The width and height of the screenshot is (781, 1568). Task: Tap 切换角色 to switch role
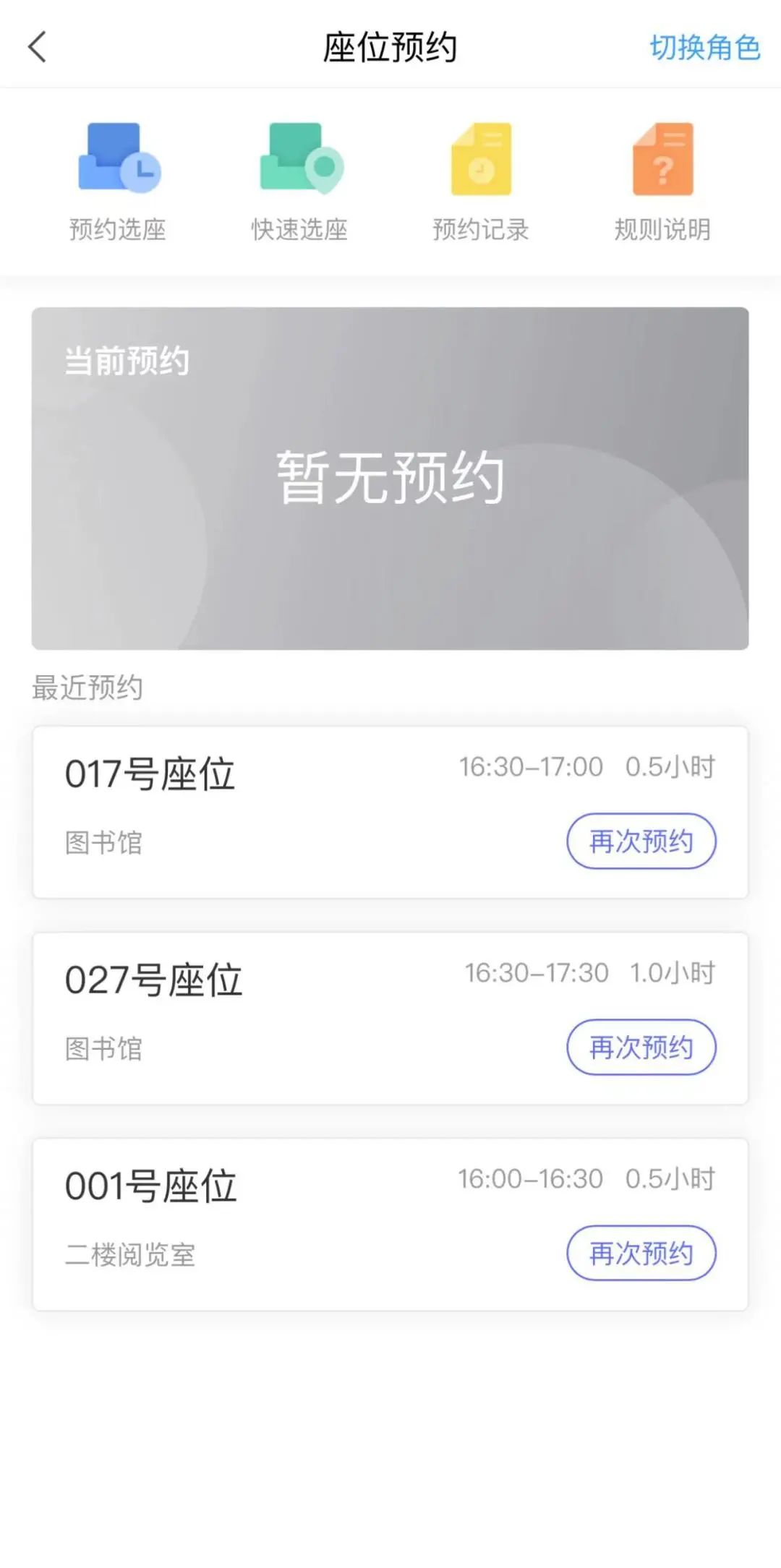pos(704,48)
